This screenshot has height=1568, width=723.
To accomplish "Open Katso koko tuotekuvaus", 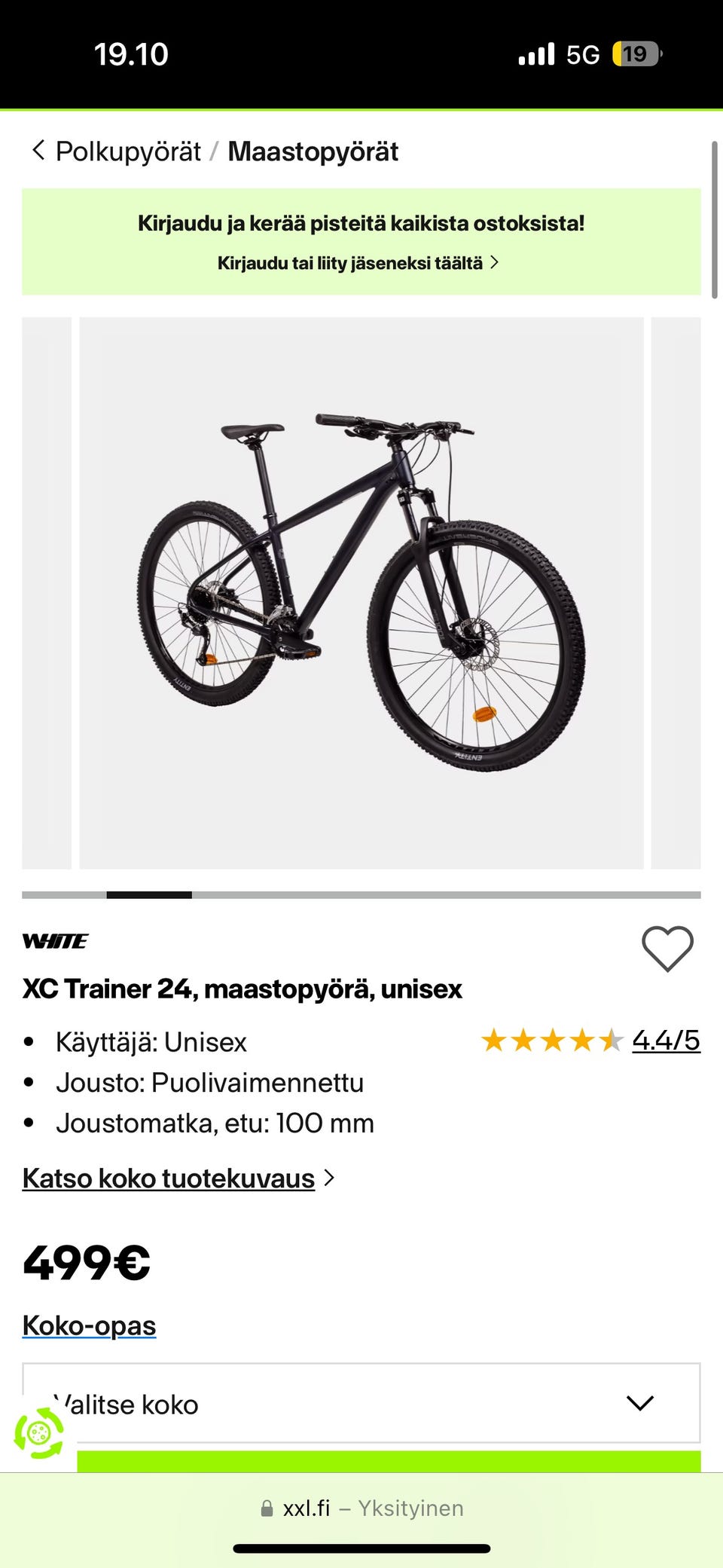I will point(169,1178).
